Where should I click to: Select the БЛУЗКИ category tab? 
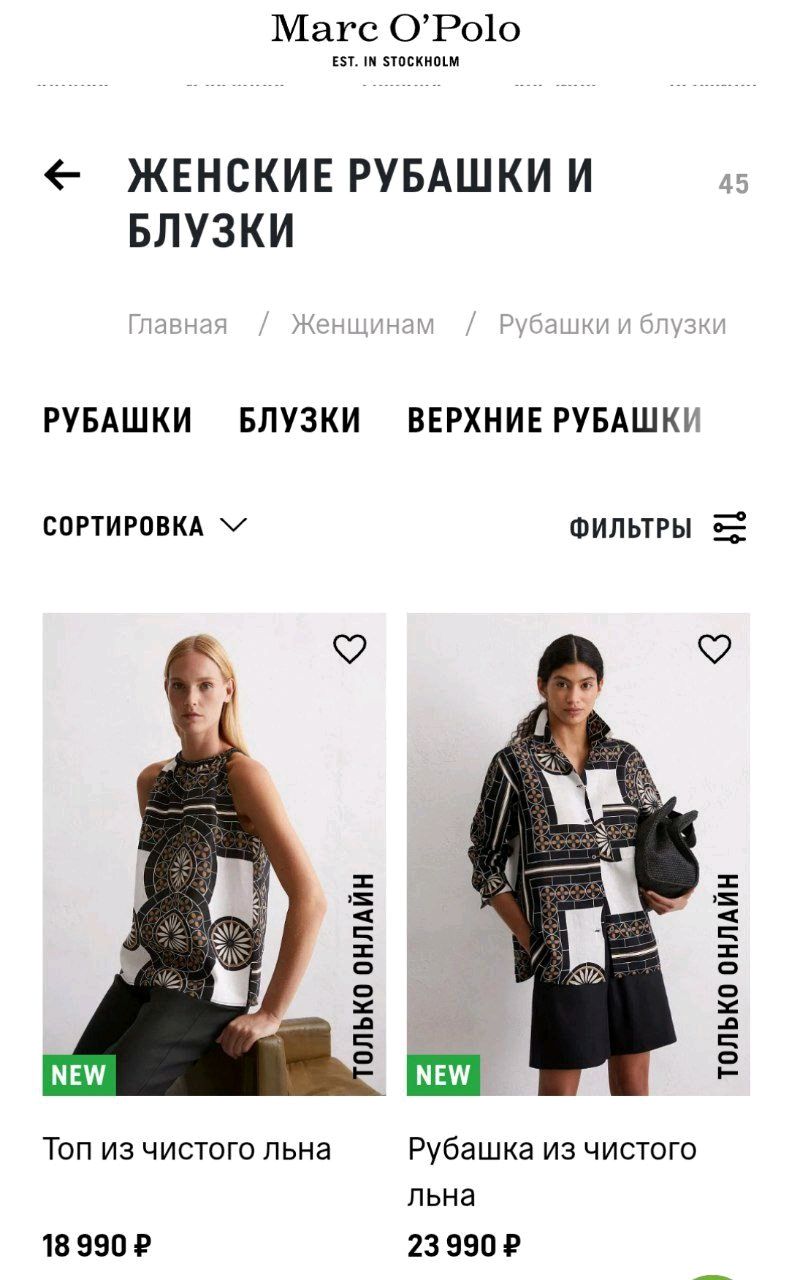(300, 421)
